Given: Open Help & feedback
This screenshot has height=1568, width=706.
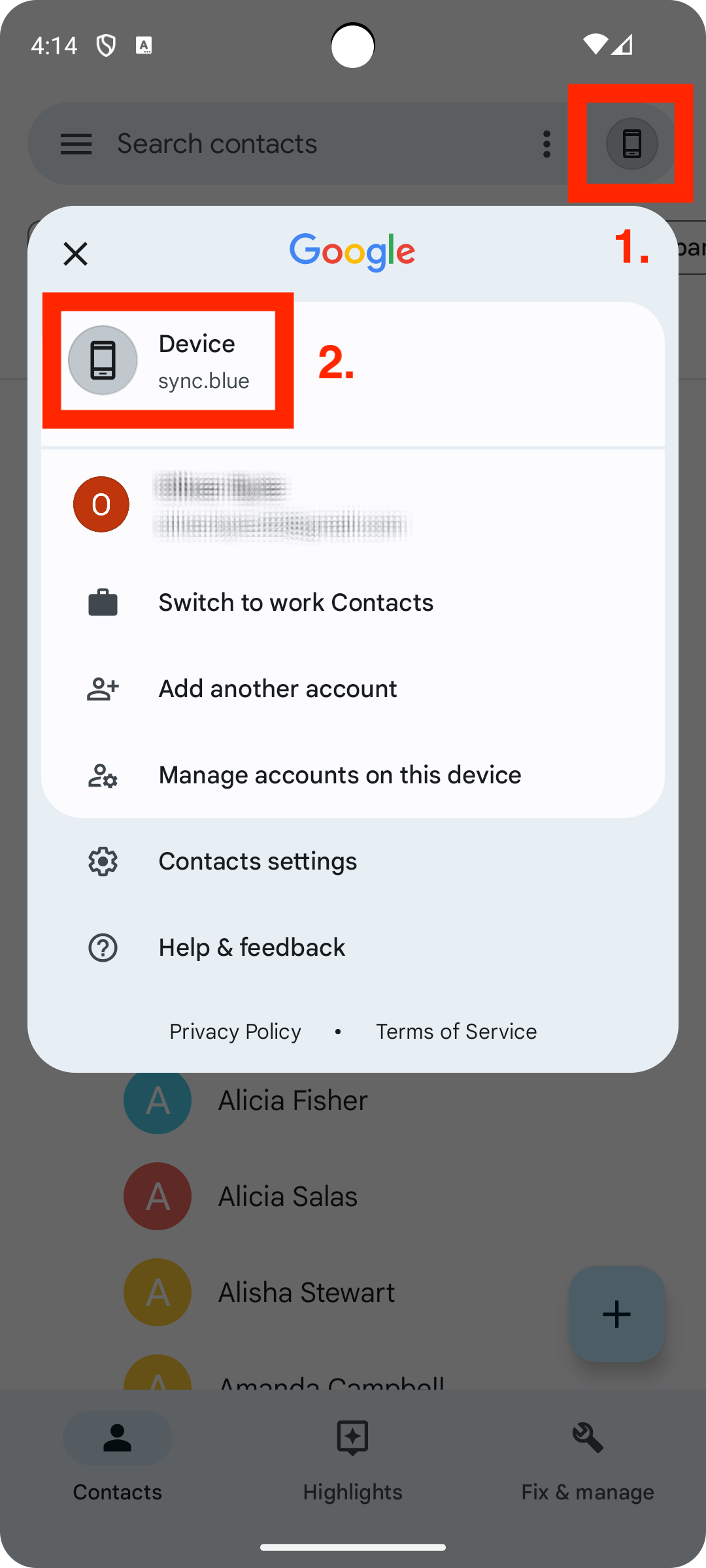Looking at the screenshot, I should tap(353, 947).
